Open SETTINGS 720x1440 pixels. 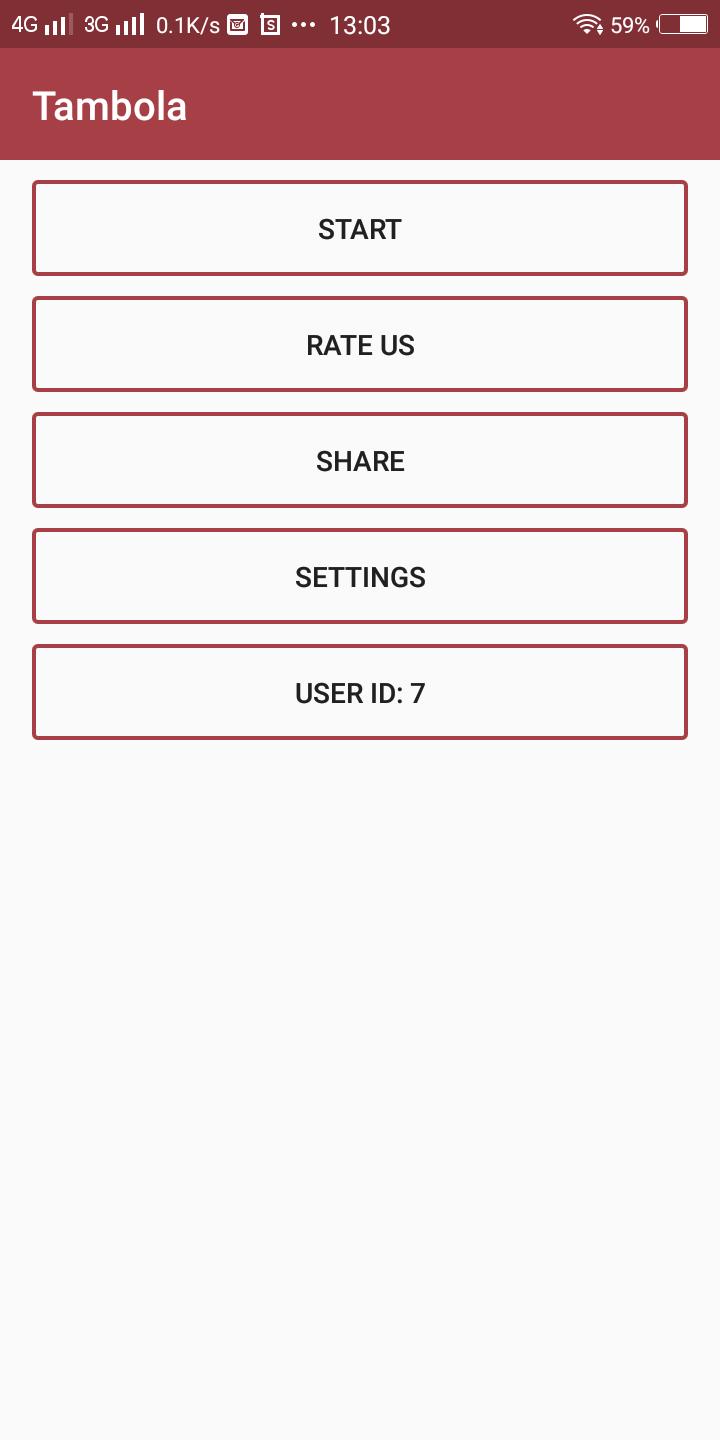coord(360,576)
